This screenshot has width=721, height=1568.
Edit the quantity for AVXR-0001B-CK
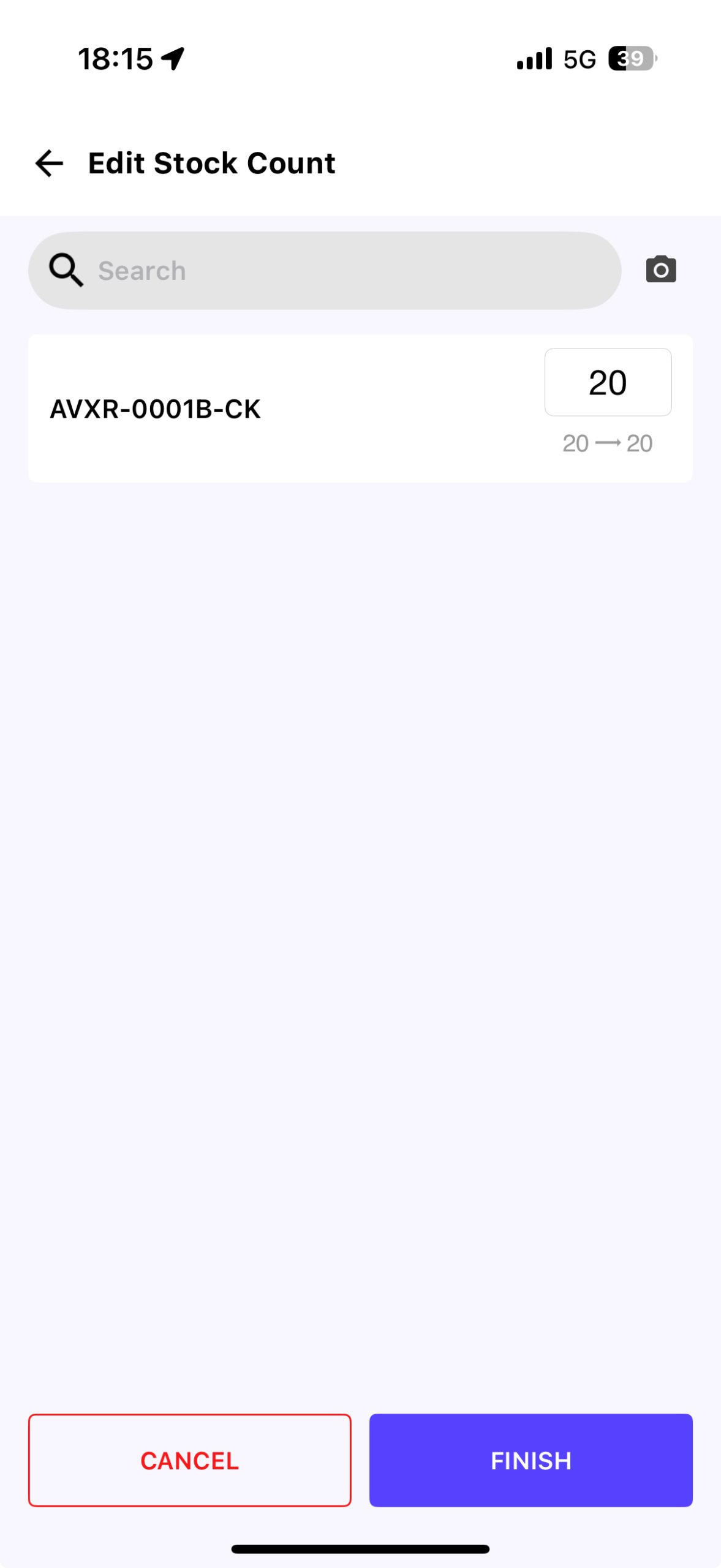pos(607,383)
